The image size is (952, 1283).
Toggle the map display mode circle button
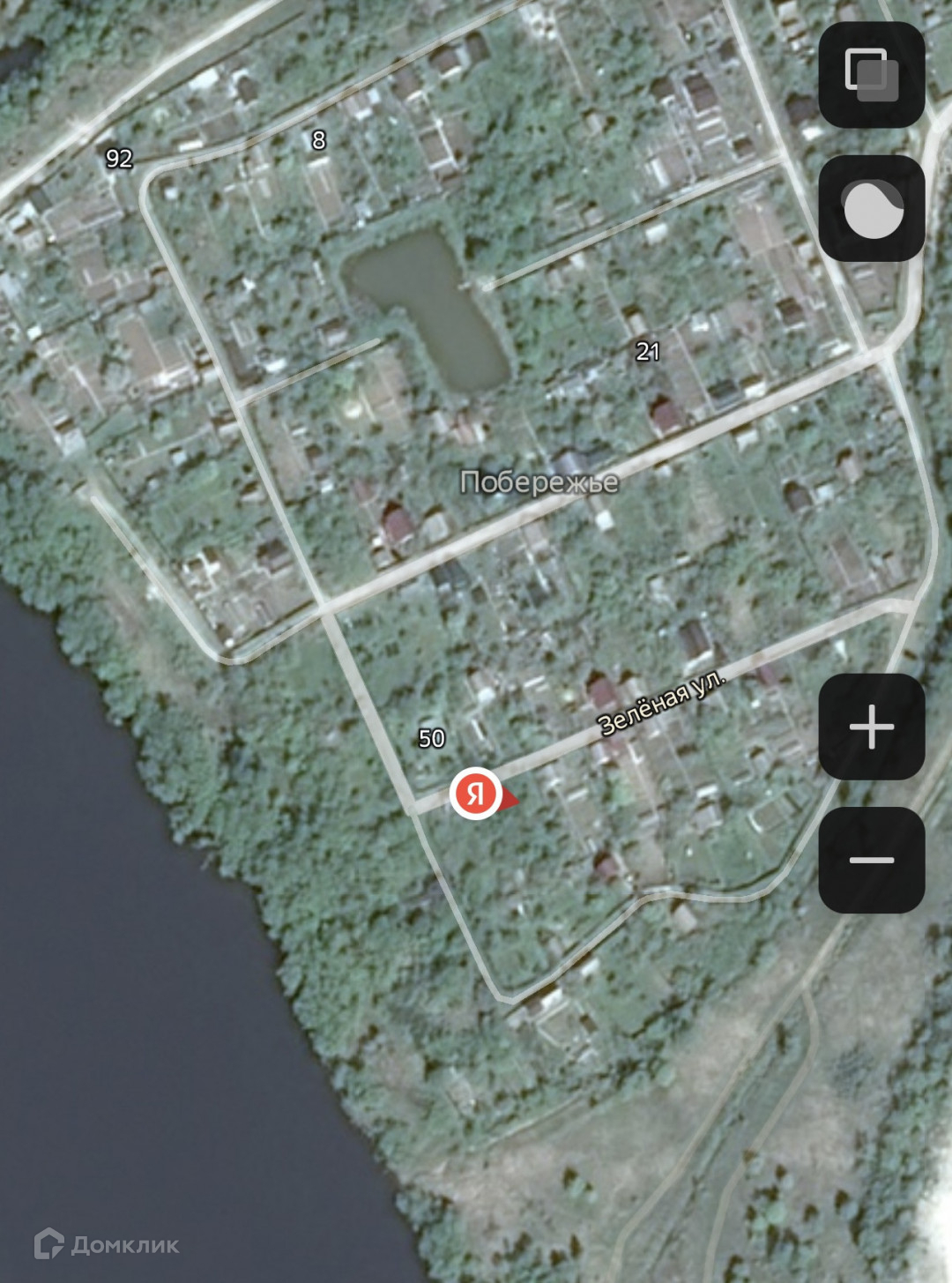coord(871,208)
